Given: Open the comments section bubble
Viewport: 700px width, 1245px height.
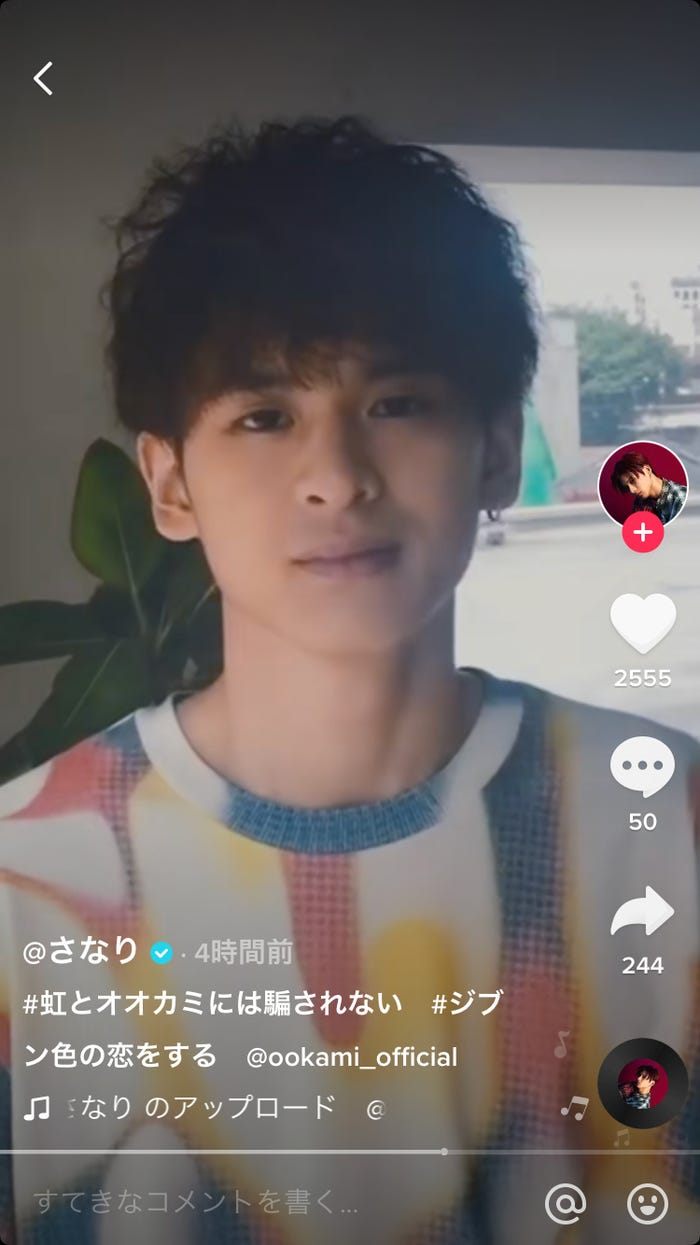Looking at the screenshot, I should point(642,768).
